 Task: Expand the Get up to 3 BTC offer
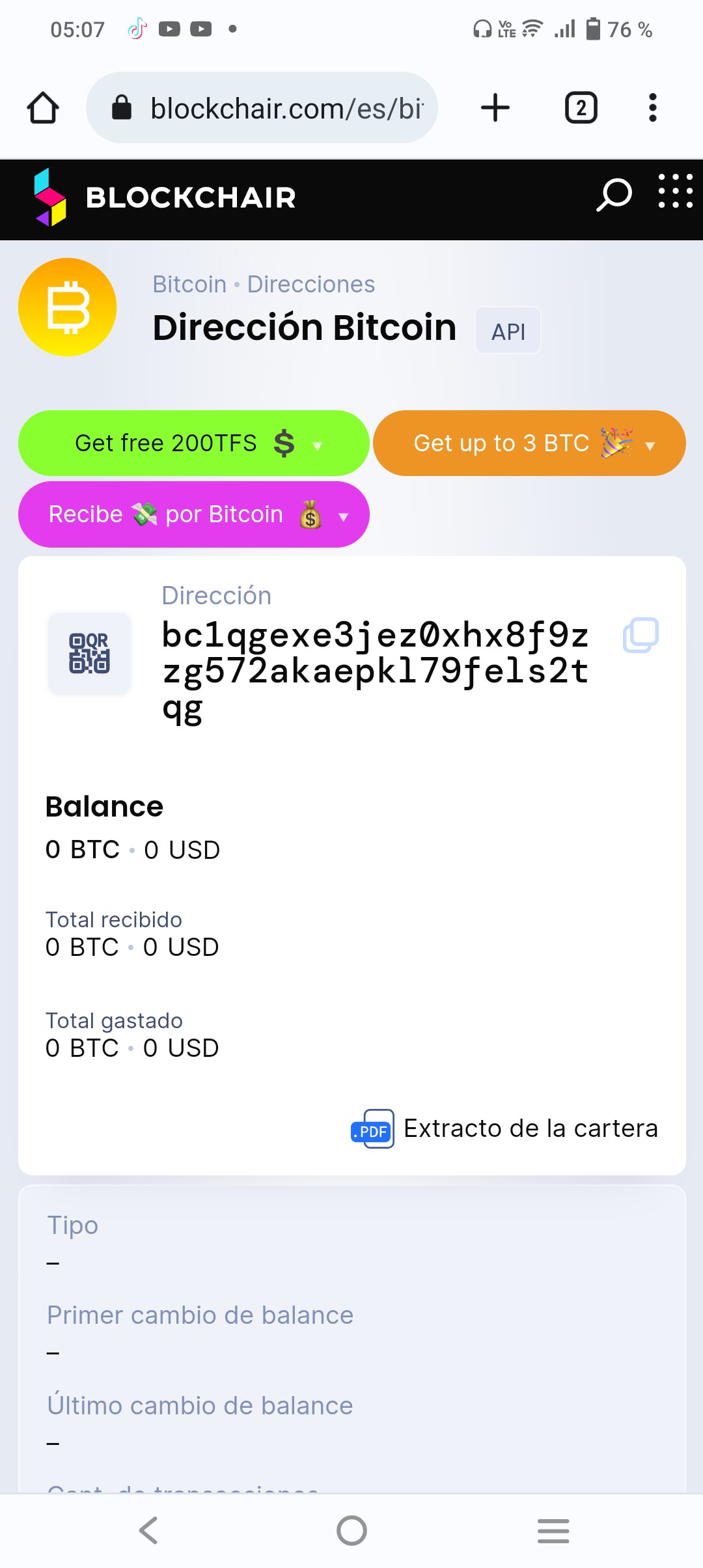(529, 443)
